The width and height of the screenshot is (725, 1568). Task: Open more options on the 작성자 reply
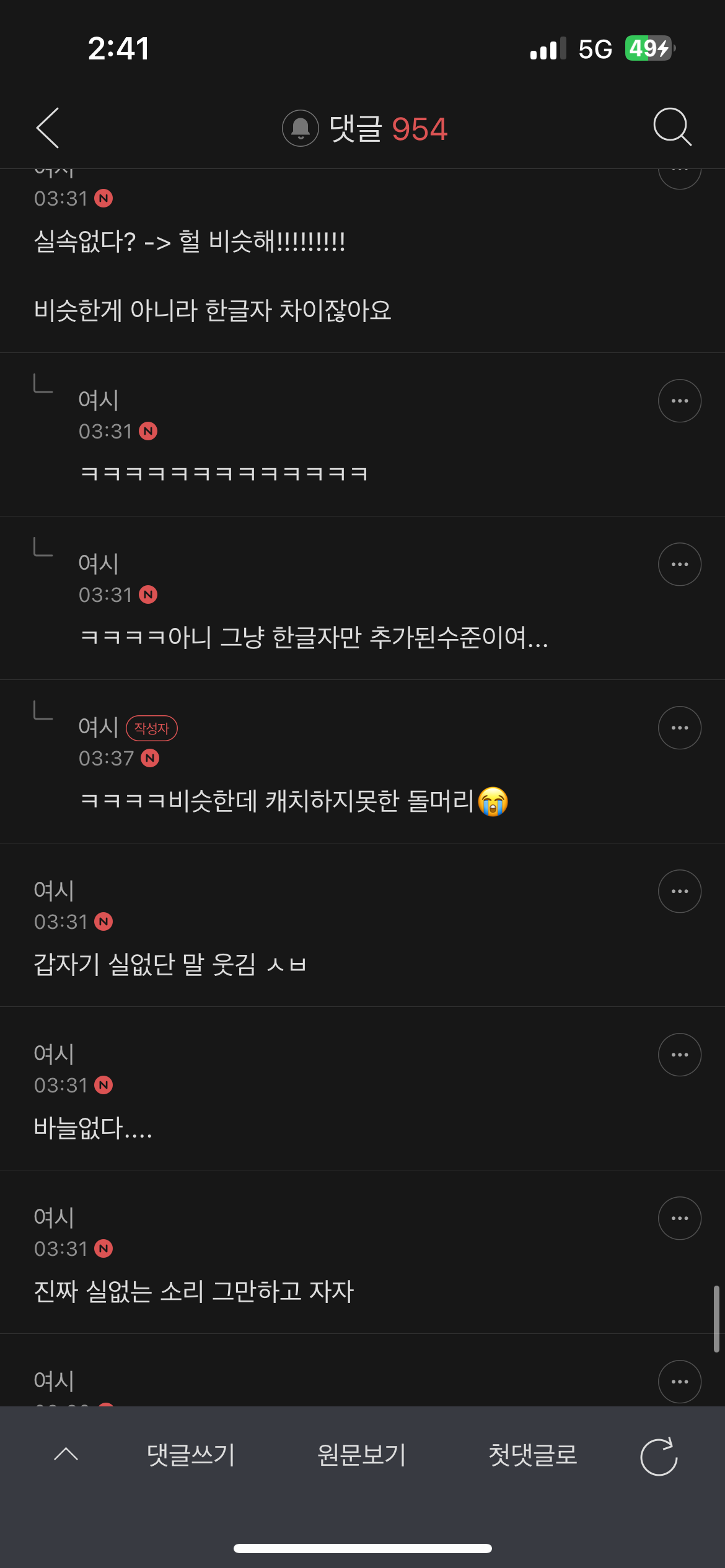680,728
